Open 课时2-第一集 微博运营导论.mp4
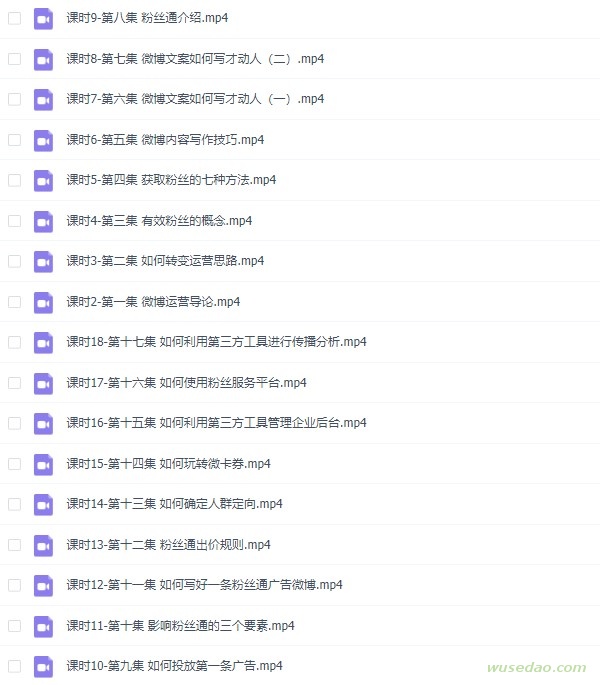Screen dimensions: 600x685 click(153, 302)
